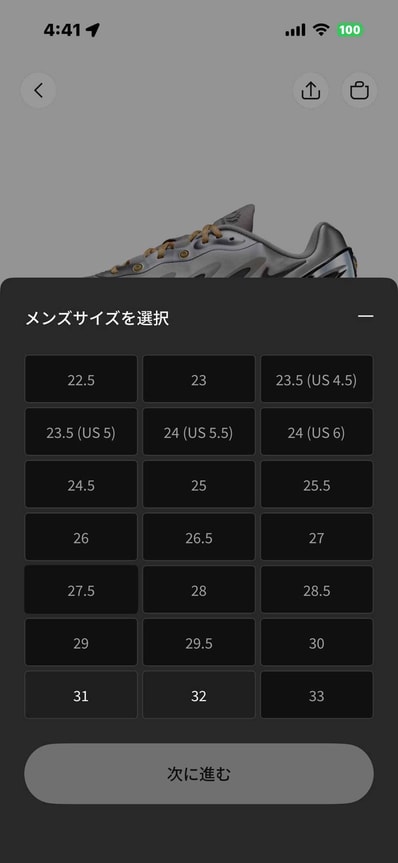Pick size 29.5
Image resolution: width=398 pixels, height=863 pixels.
[x=199, y=642]
